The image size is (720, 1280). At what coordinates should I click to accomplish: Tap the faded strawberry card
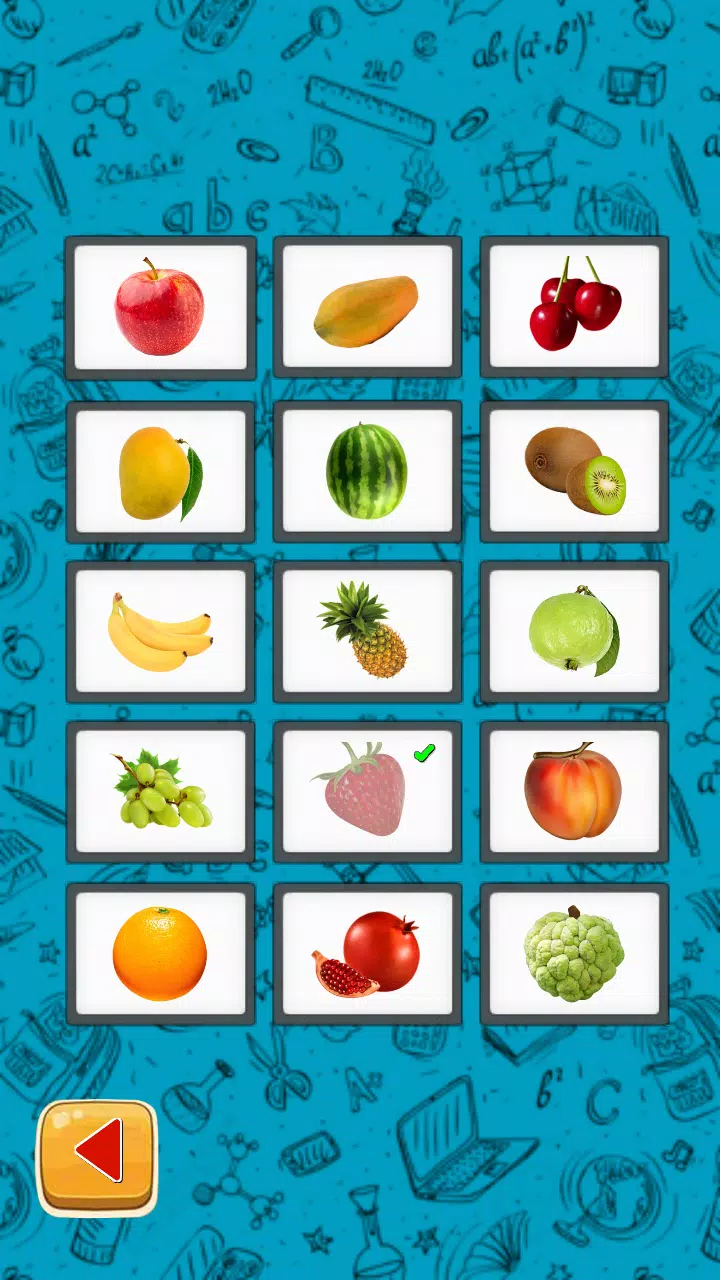tap(367, 792)
